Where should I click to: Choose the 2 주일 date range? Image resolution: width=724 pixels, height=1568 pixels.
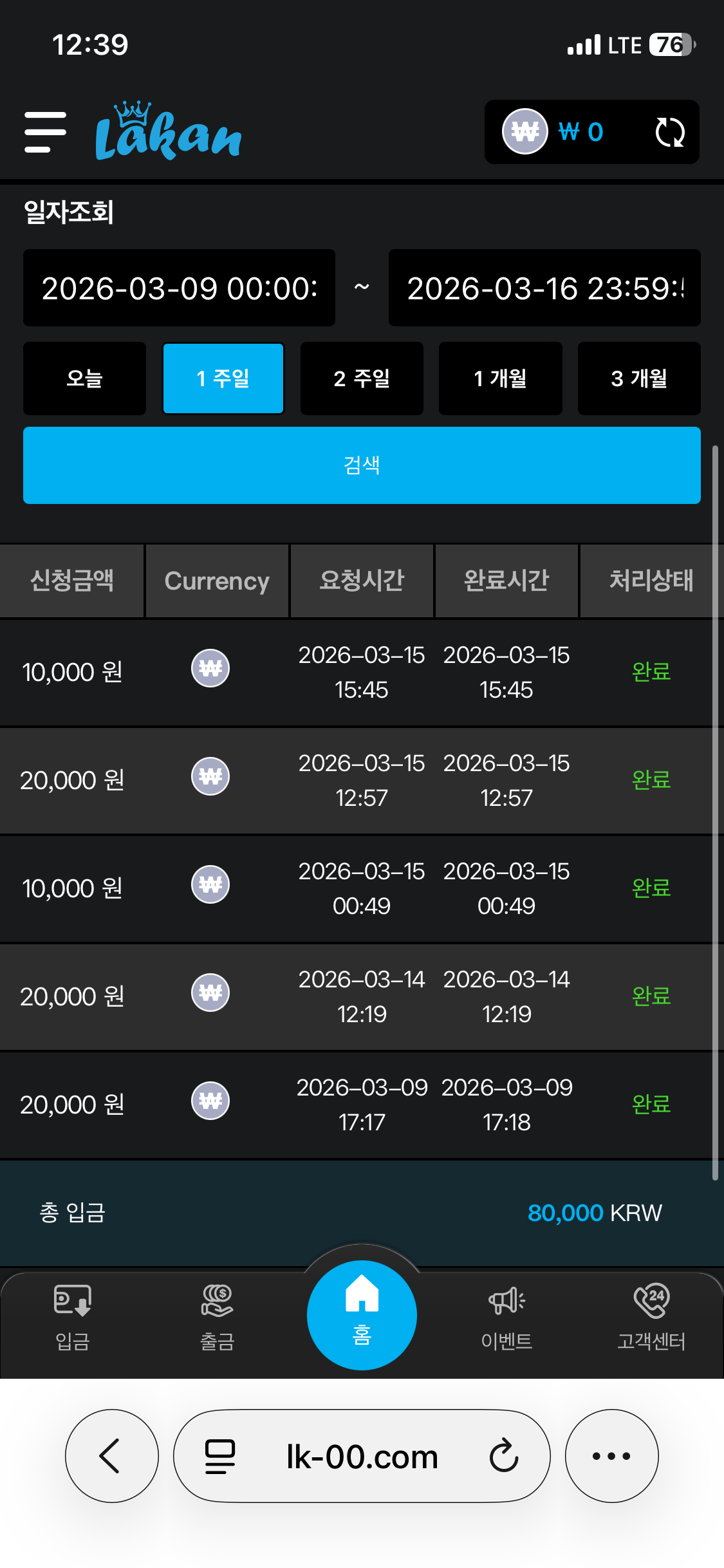coord(362,378)
